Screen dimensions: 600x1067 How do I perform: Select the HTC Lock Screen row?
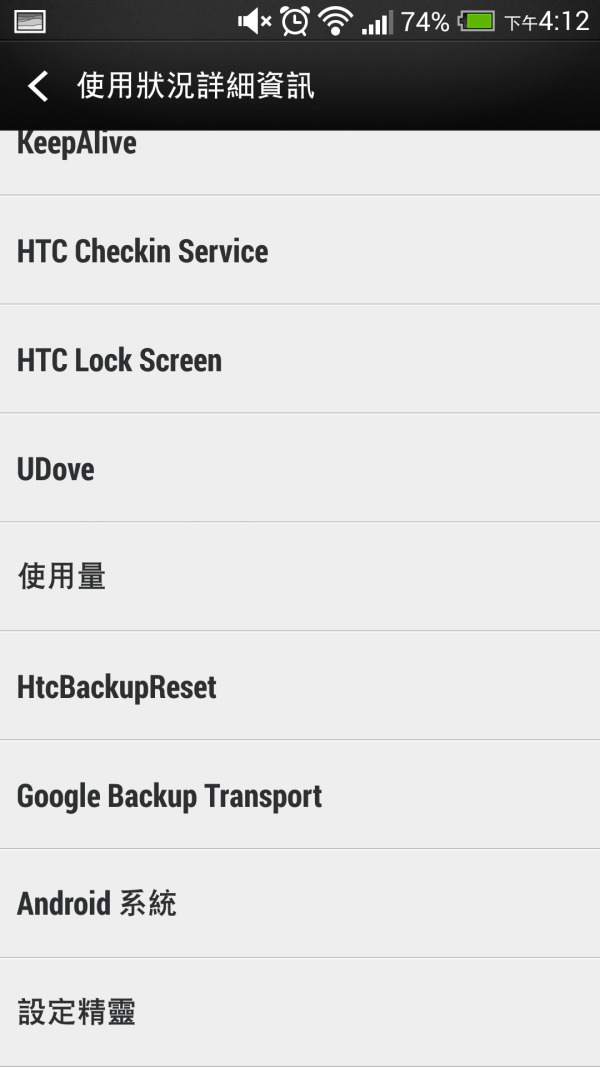tap(300, 359)
